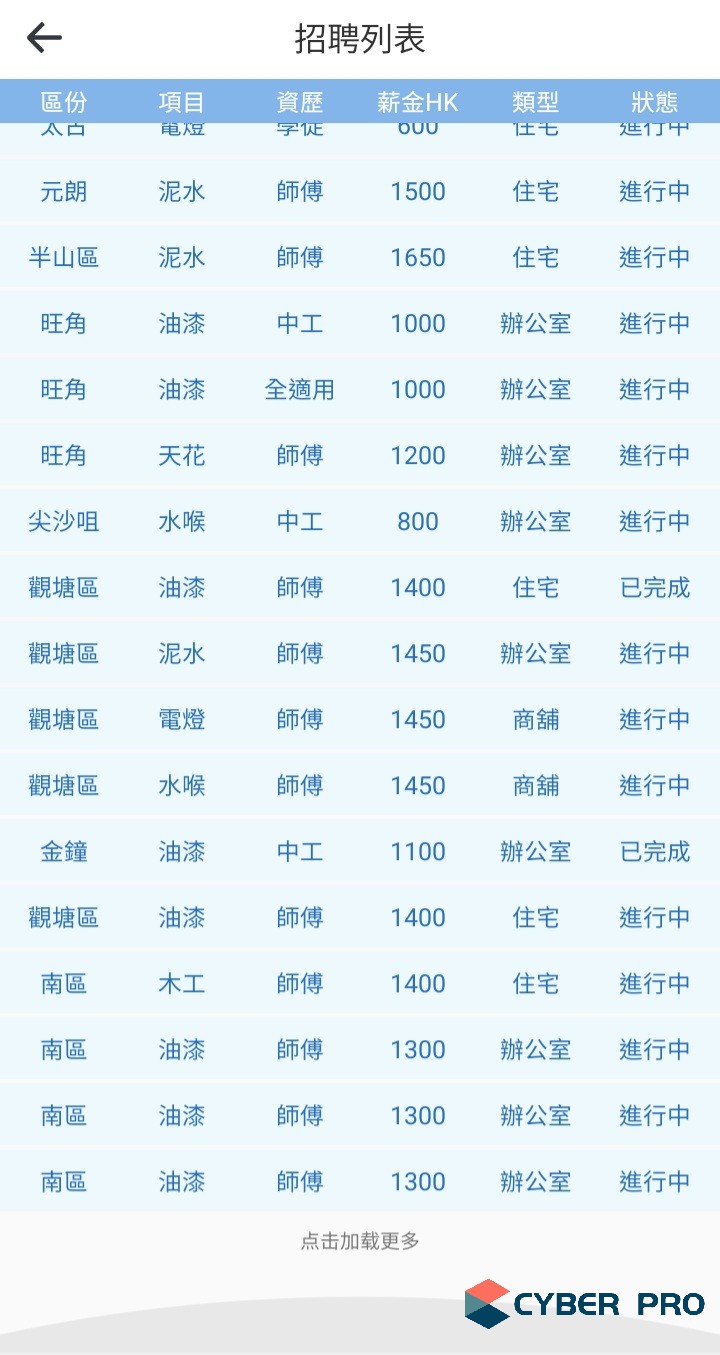Go back using the arrow icon
This screenshot has width=720, height=1355.
[44, 38]
